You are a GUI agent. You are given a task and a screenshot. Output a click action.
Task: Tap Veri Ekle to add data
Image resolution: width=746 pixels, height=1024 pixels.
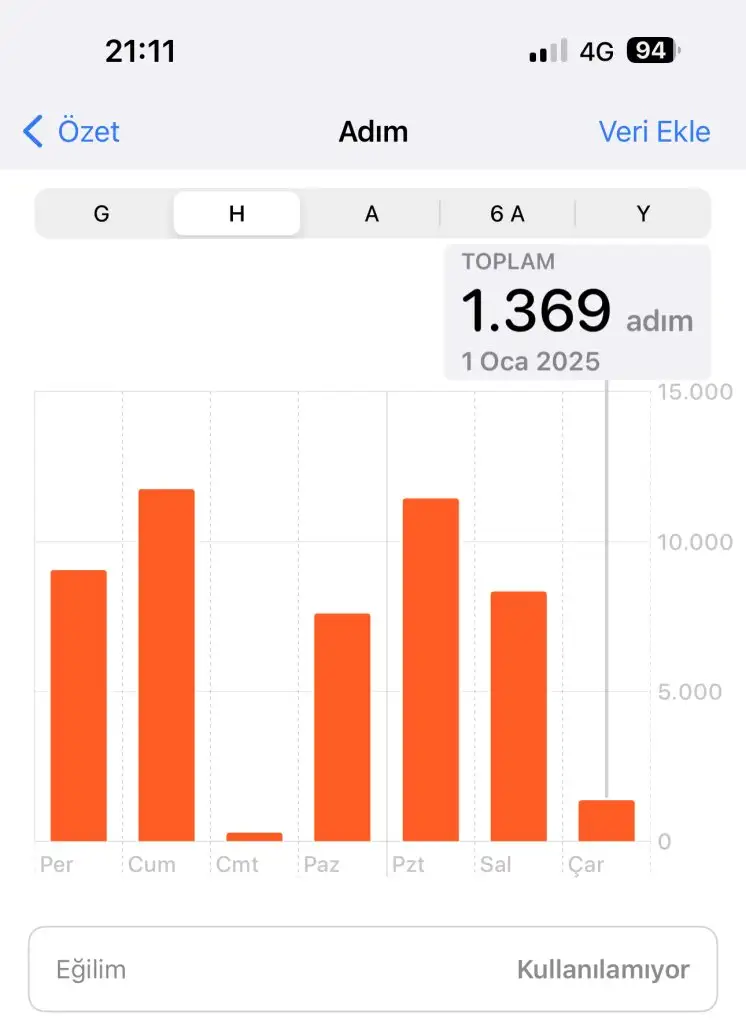click(x=654, y=132)
